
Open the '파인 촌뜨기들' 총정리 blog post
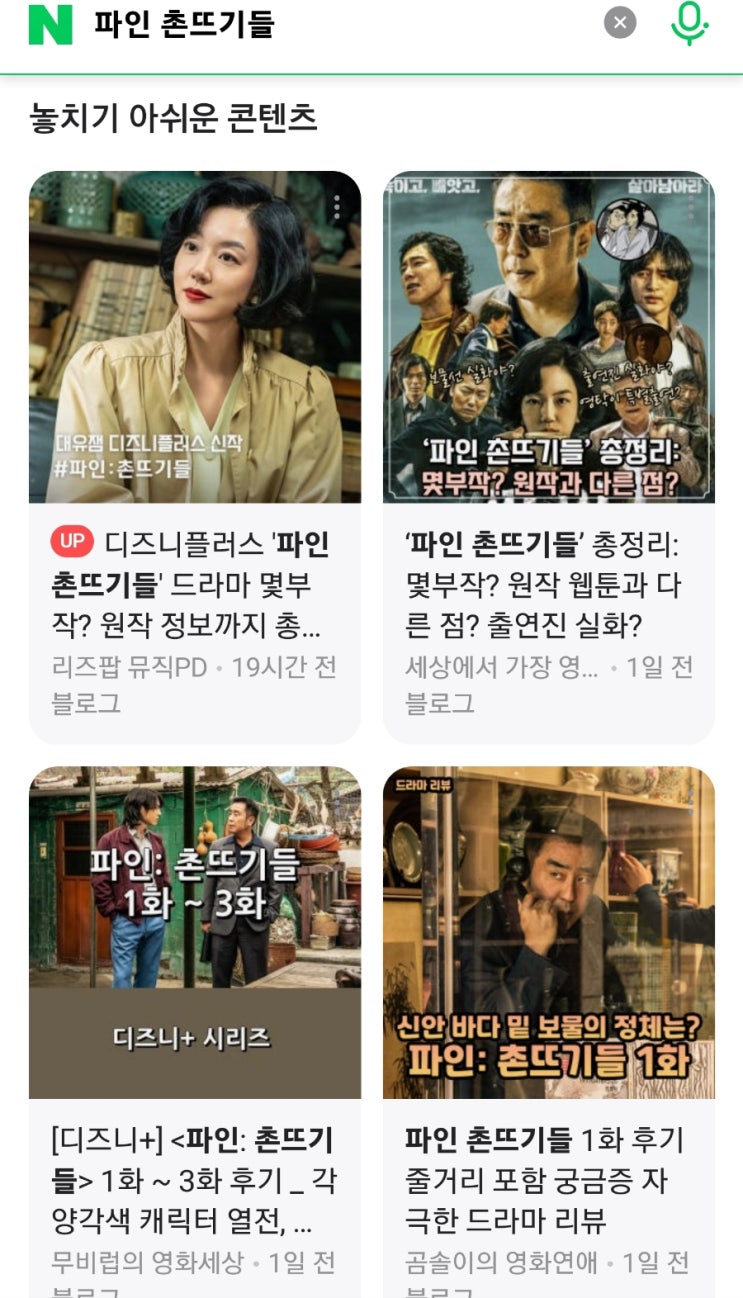[x=548, y=585]
